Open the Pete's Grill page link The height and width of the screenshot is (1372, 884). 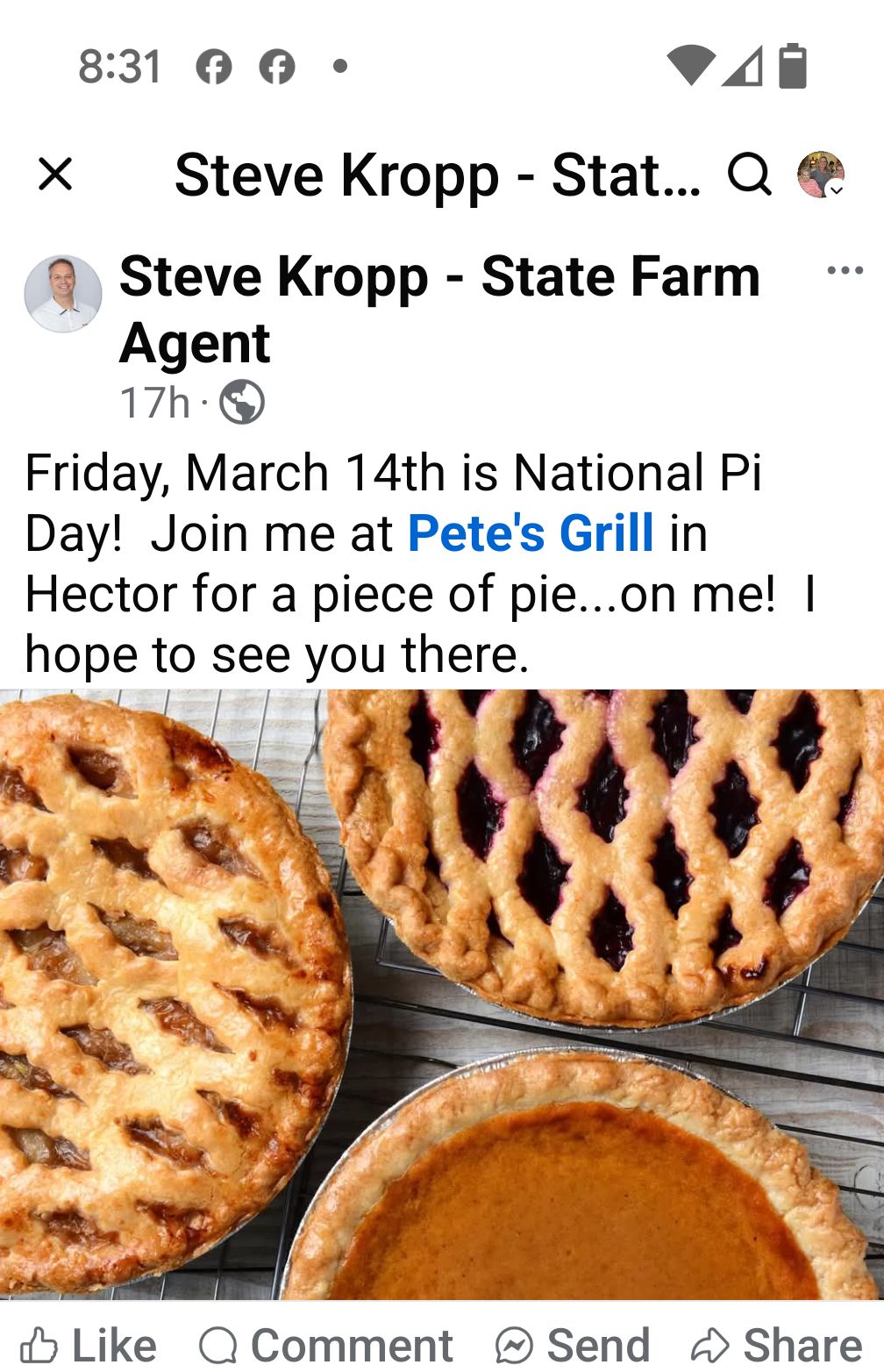pos(531,532)
